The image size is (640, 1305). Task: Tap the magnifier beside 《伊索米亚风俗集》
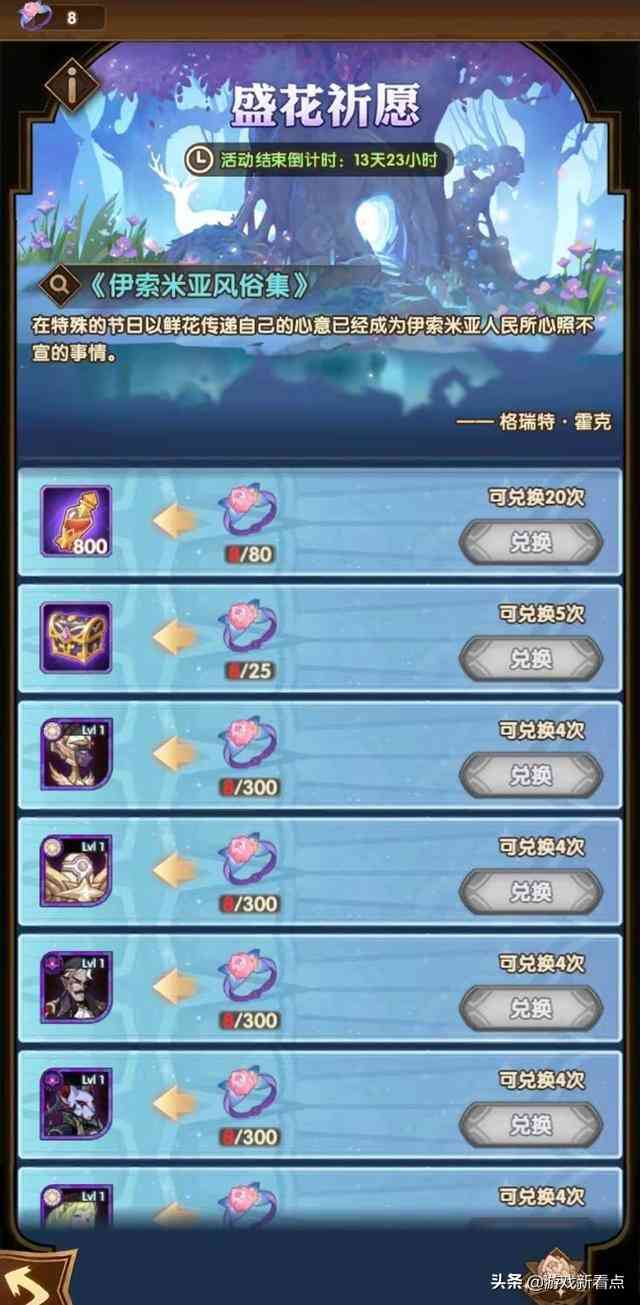[x=61, y=285]
